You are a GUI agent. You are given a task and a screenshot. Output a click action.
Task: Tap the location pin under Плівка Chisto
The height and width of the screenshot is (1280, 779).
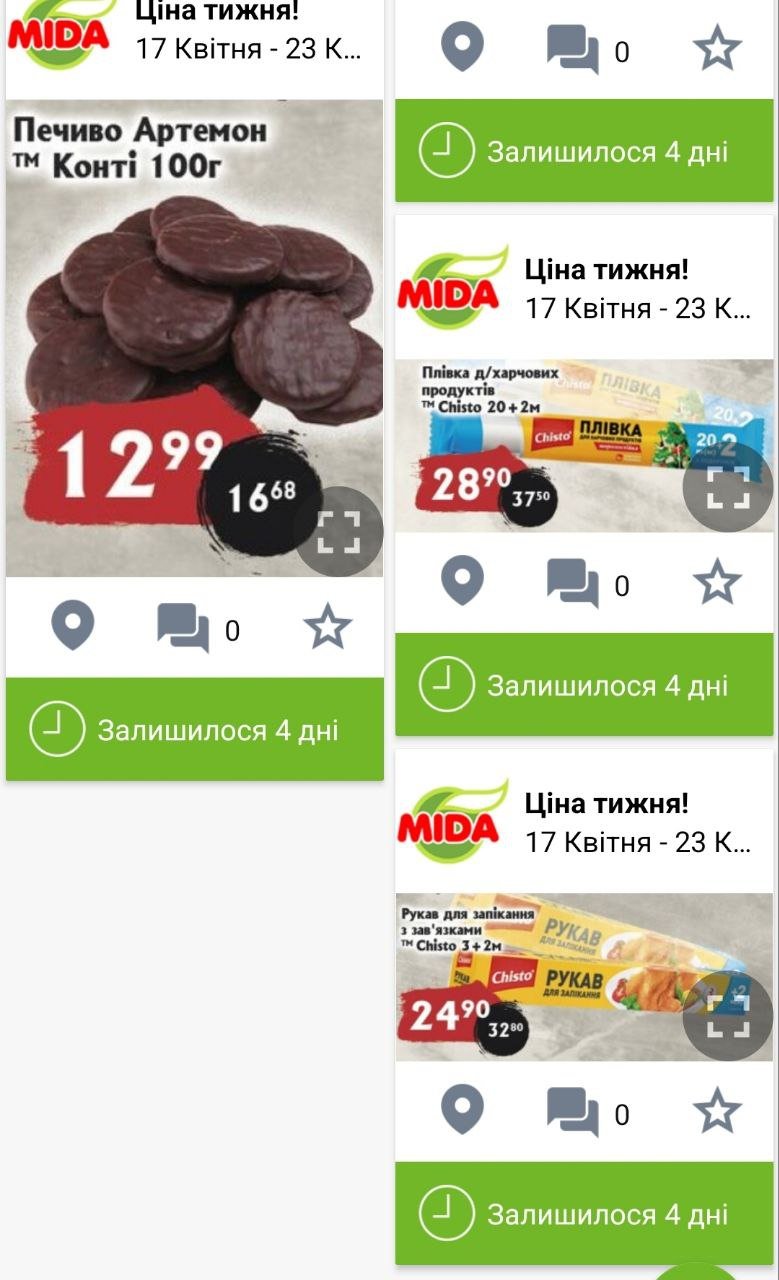[462, 582]
